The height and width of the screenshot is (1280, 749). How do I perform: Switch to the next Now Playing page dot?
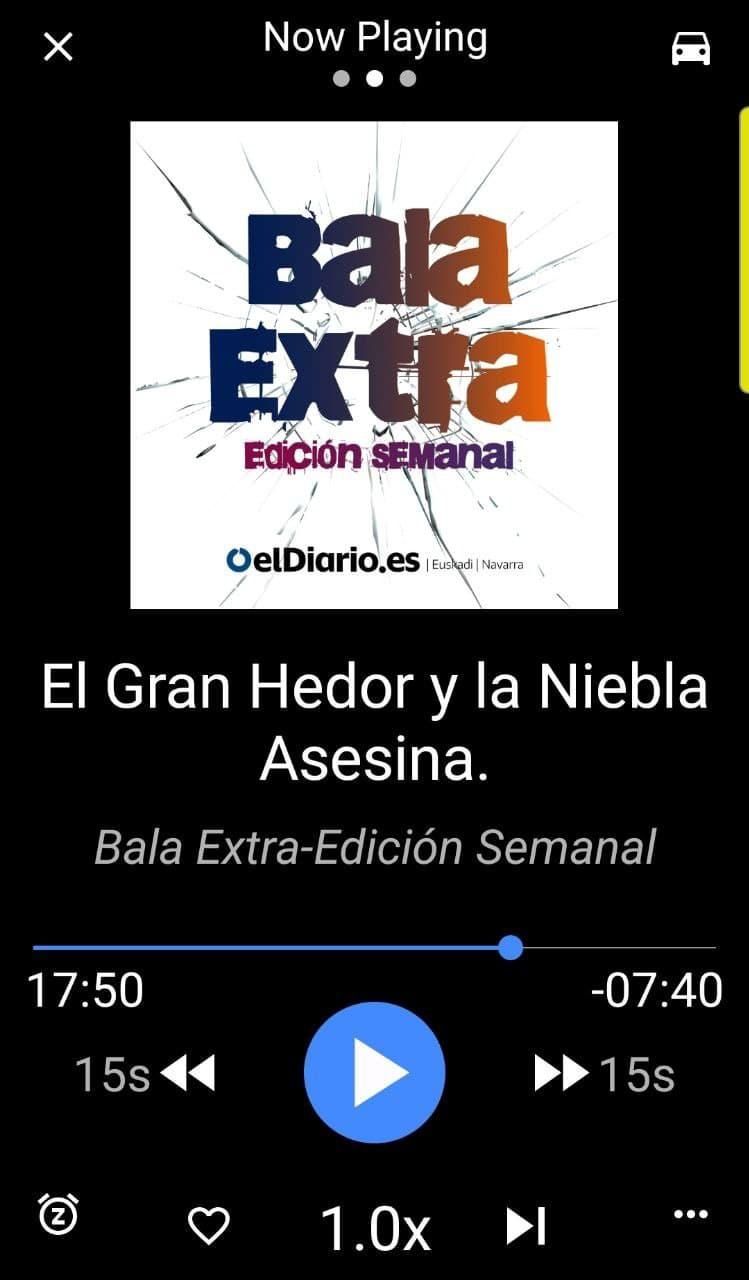tap(407, 77)
